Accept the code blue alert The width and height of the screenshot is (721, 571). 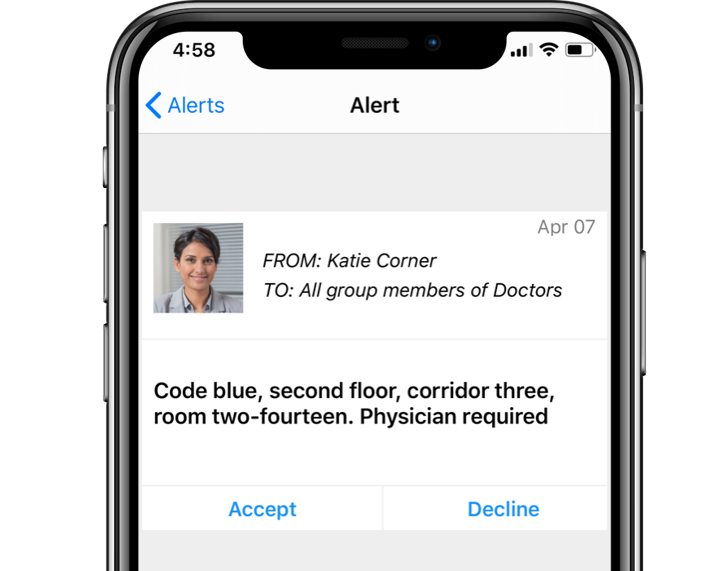[262, 509]
